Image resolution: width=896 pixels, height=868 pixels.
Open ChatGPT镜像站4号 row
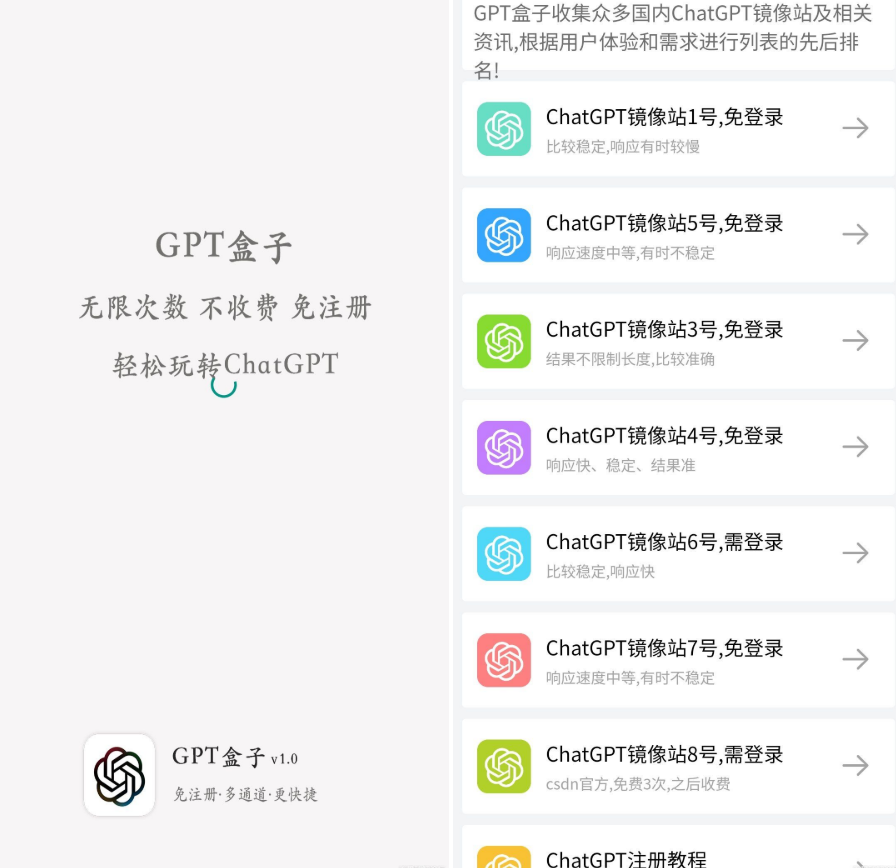[677, 447]
